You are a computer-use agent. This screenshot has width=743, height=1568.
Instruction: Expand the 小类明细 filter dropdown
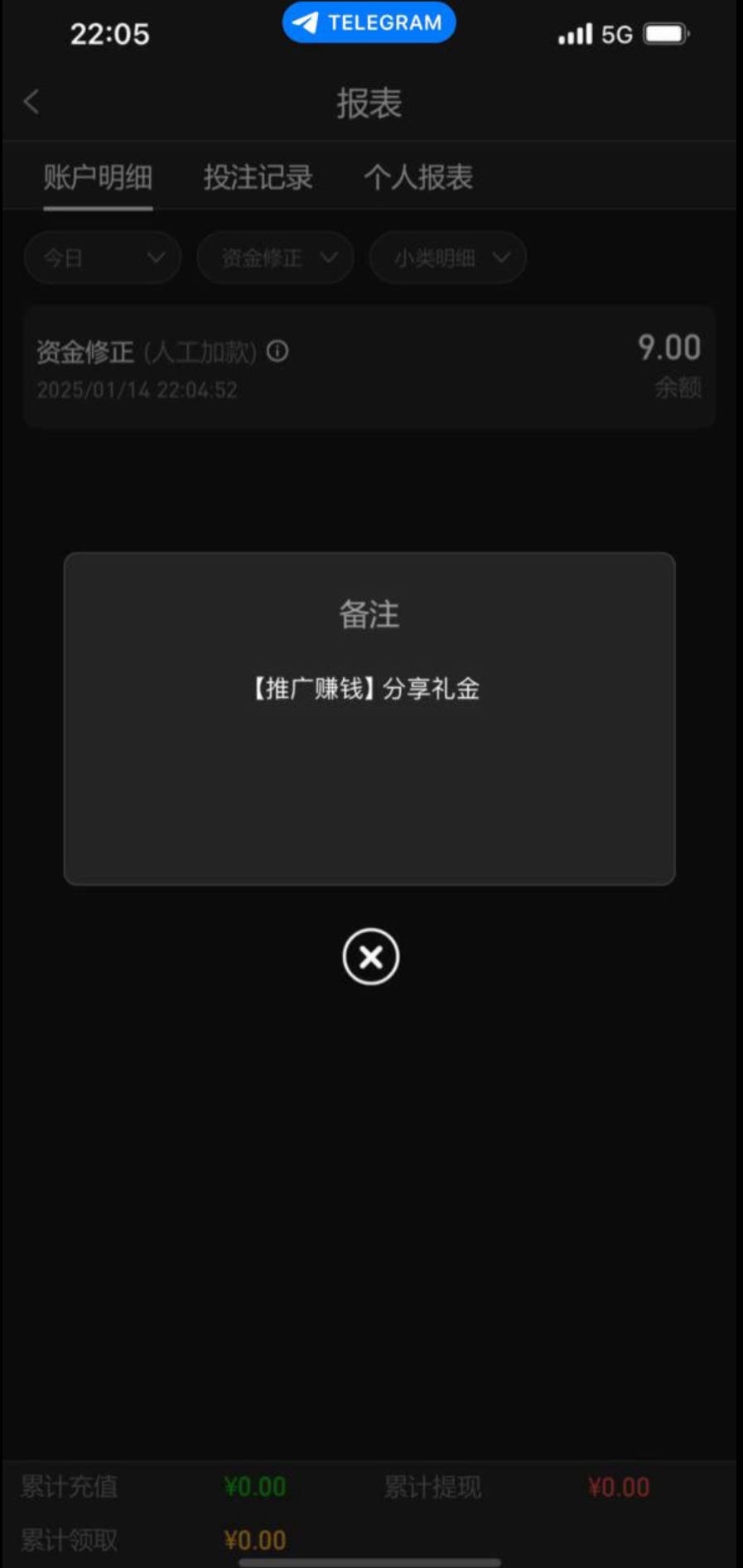click(x=448, y=257)
